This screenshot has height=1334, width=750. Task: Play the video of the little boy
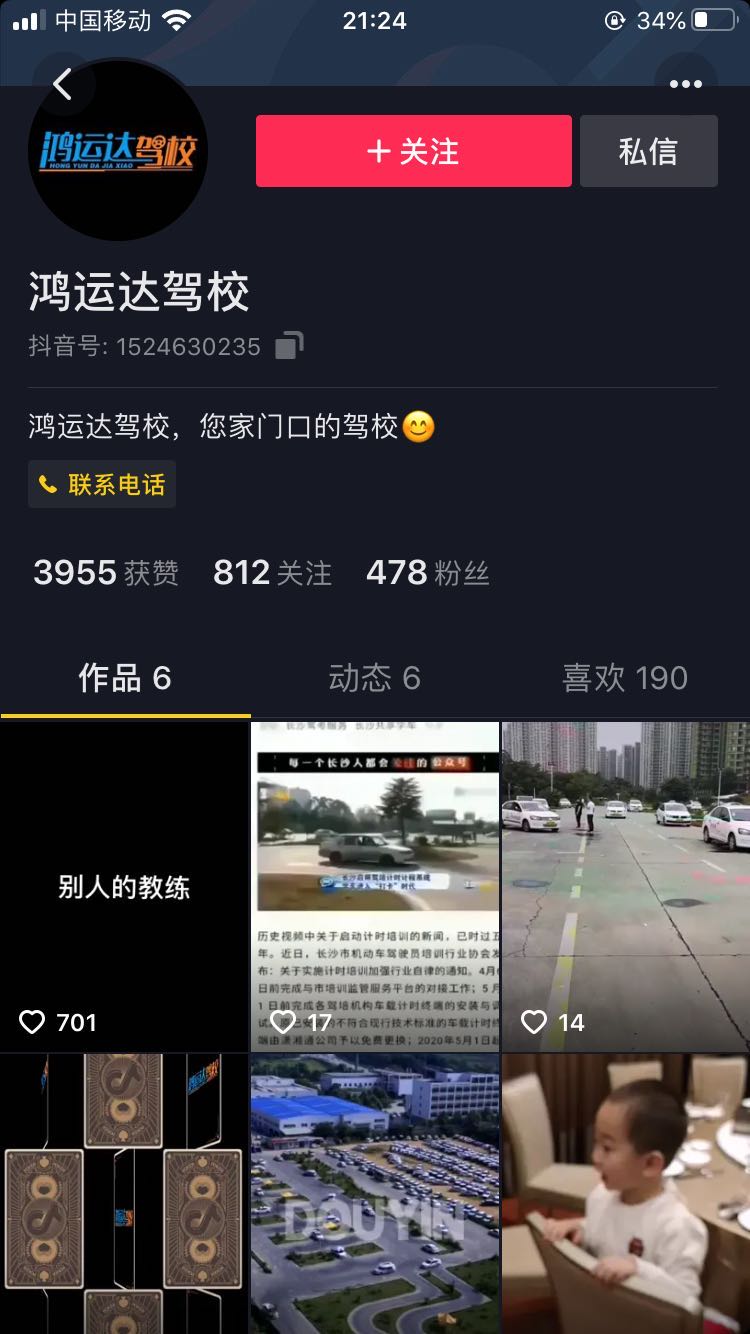626,1194
